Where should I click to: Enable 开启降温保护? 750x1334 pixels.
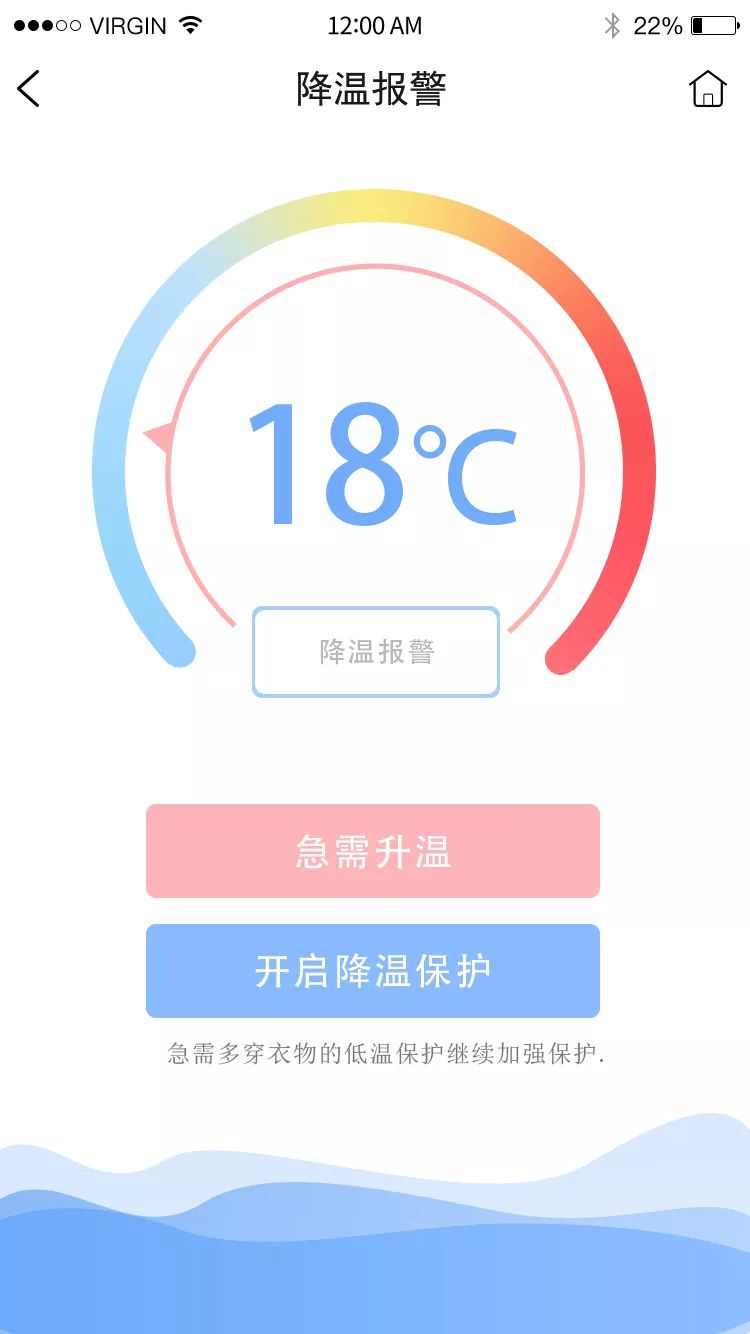click(x=373, y=971)
